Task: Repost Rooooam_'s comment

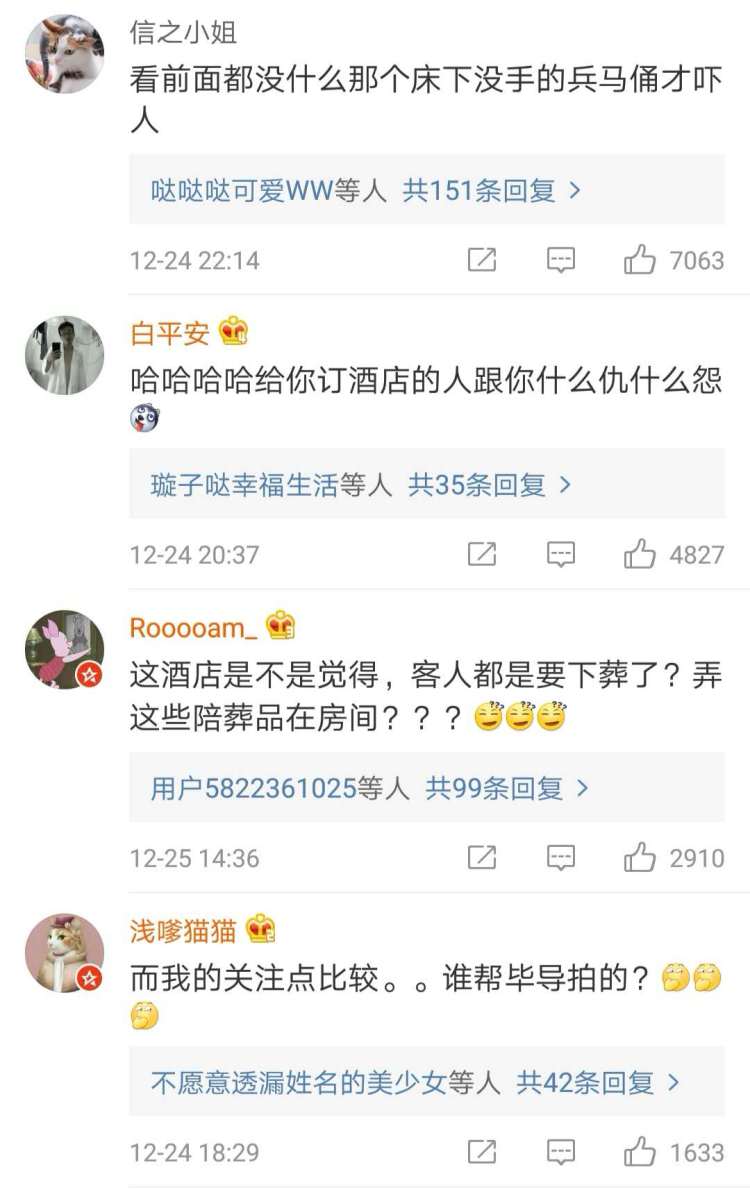Action: point(482,858)
